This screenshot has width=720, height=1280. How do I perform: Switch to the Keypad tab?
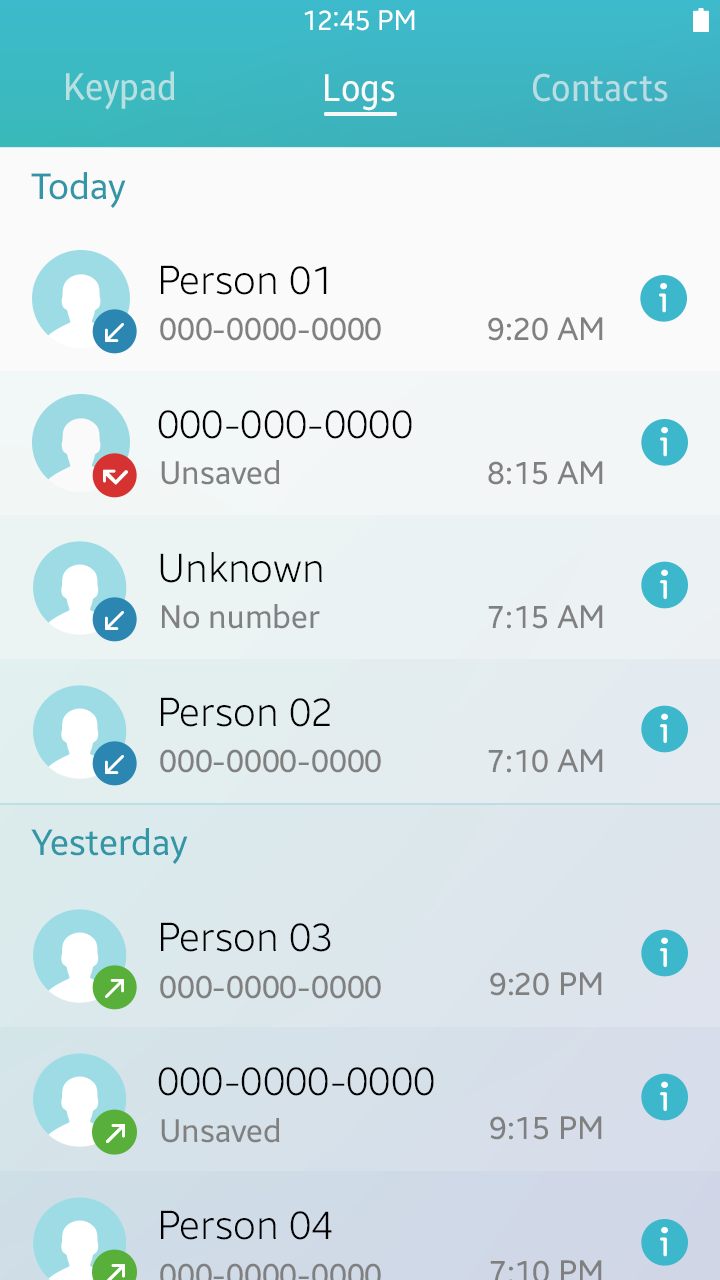[119, 88]
